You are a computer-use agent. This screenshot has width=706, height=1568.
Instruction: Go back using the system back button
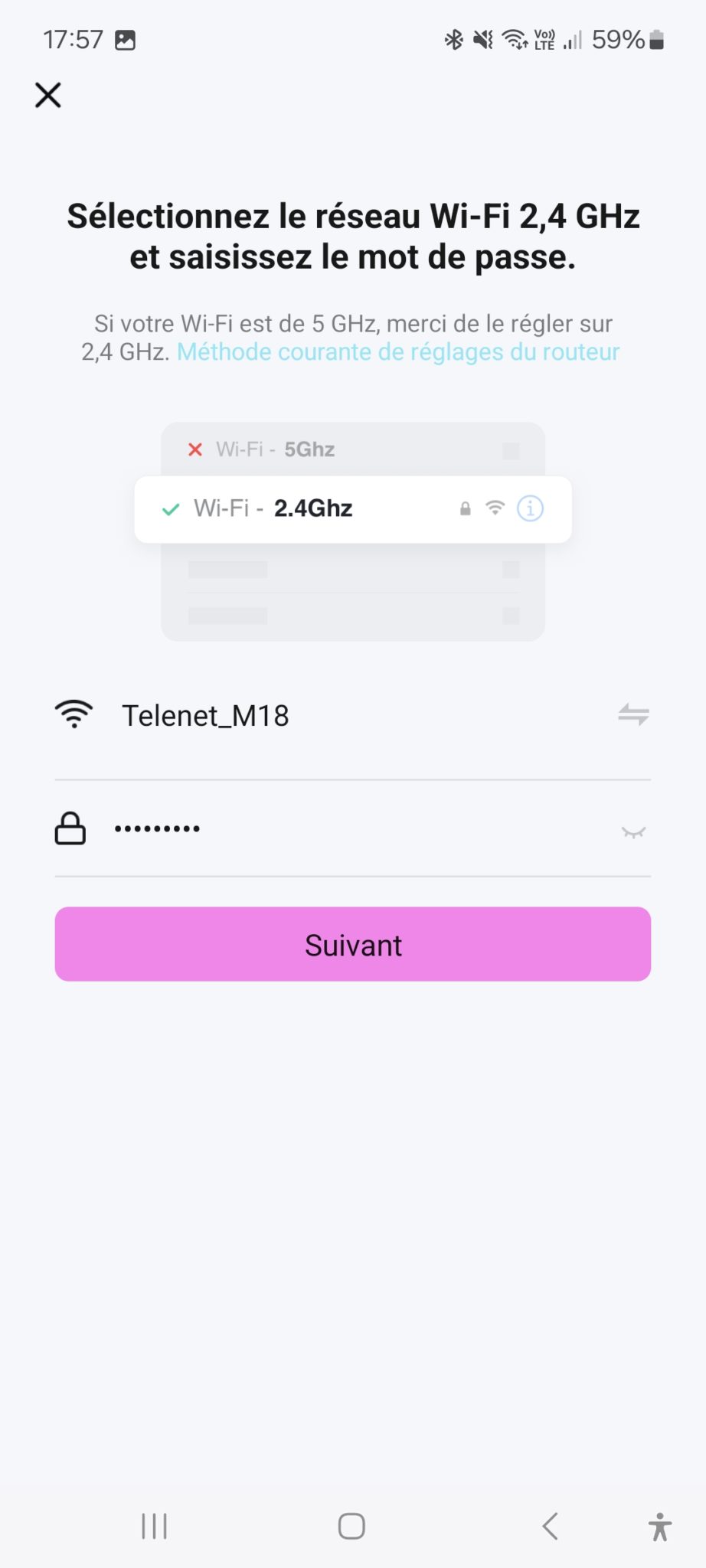551,1526
